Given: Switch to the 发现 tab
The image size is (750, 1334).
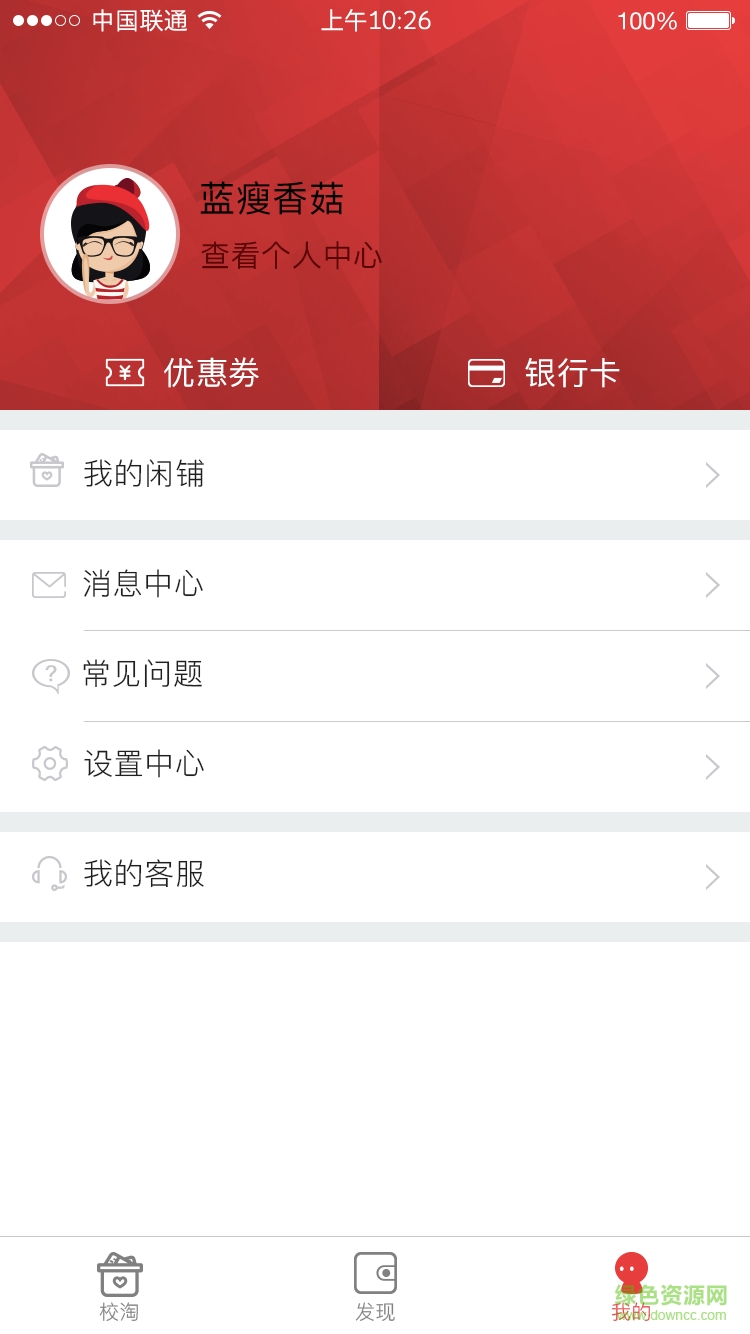Looking at the screenshot, I should [x=375, y=1285].
